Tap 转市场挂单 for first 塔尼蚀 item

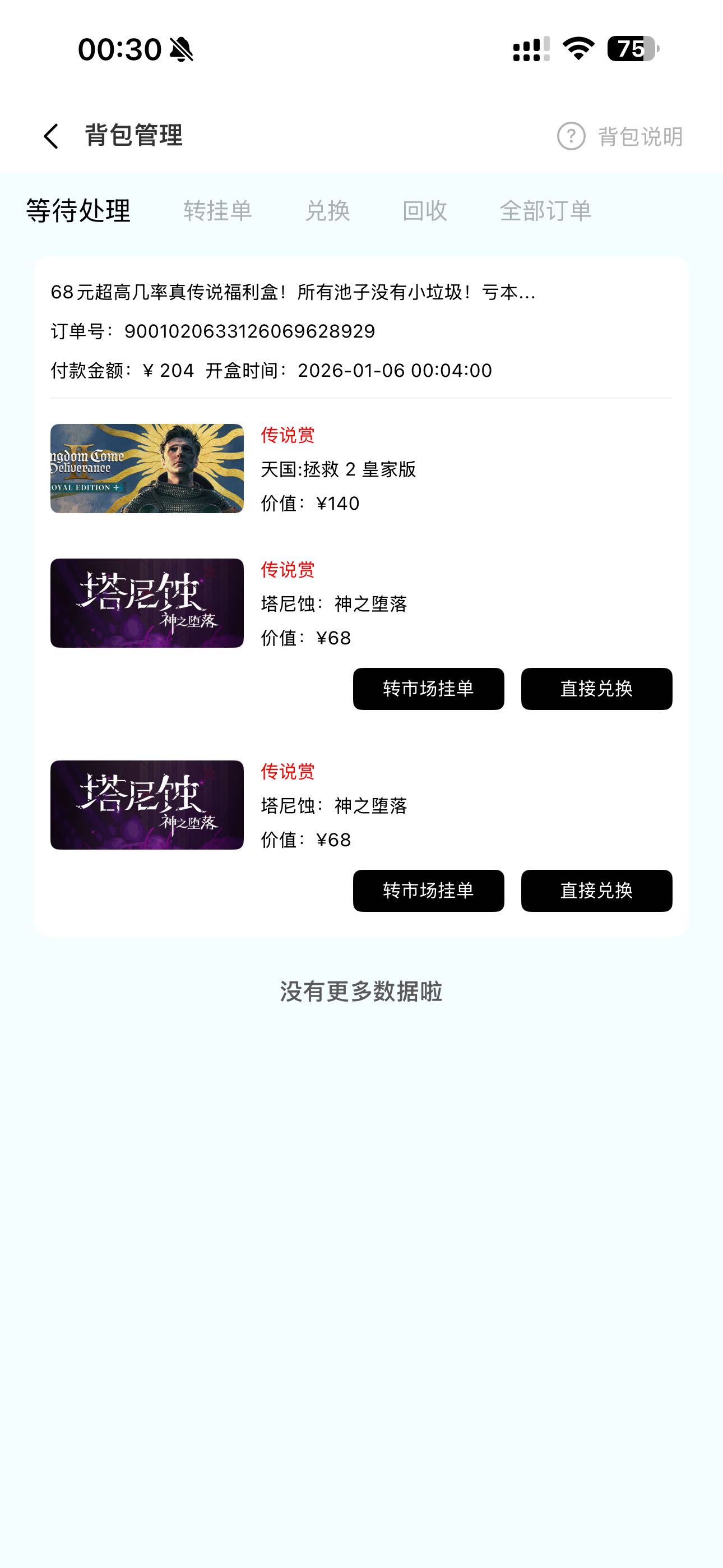click(x=428, y=689)
